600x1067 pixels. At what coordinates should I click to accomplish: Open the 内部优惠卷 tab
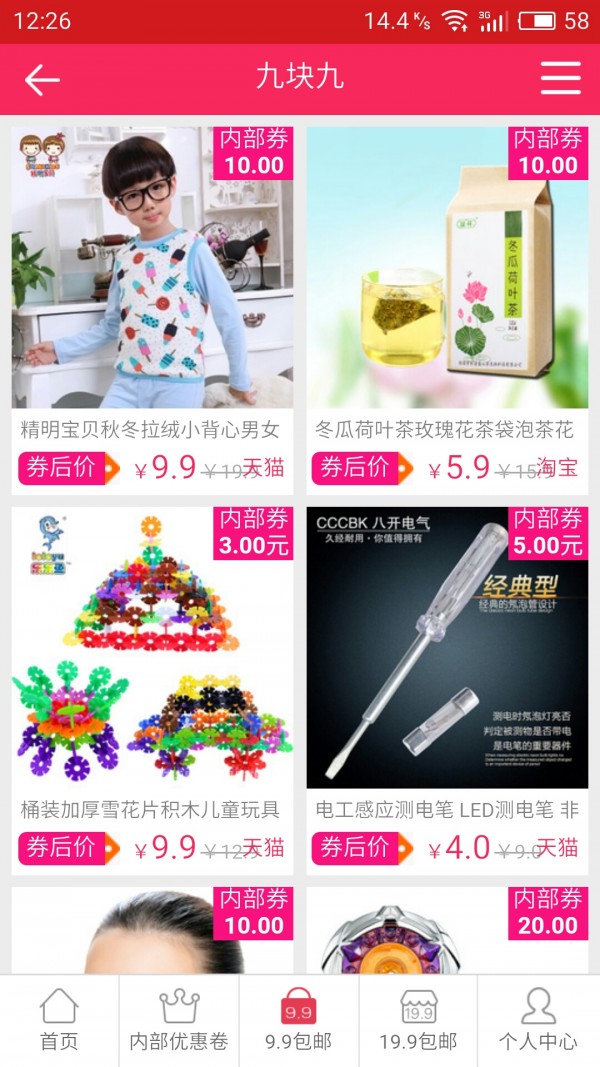coord(179,1020)
